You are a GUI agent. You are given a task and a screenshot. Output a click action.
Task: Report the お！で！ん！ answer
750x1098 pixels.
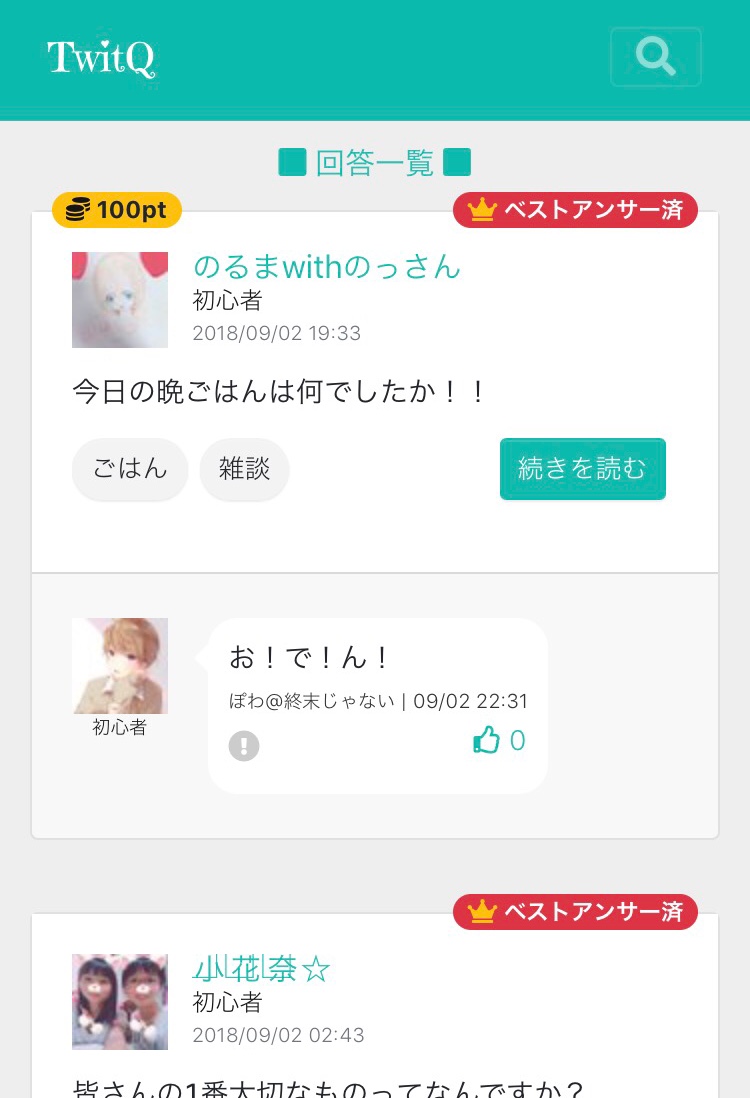click(x=244, y=746)
